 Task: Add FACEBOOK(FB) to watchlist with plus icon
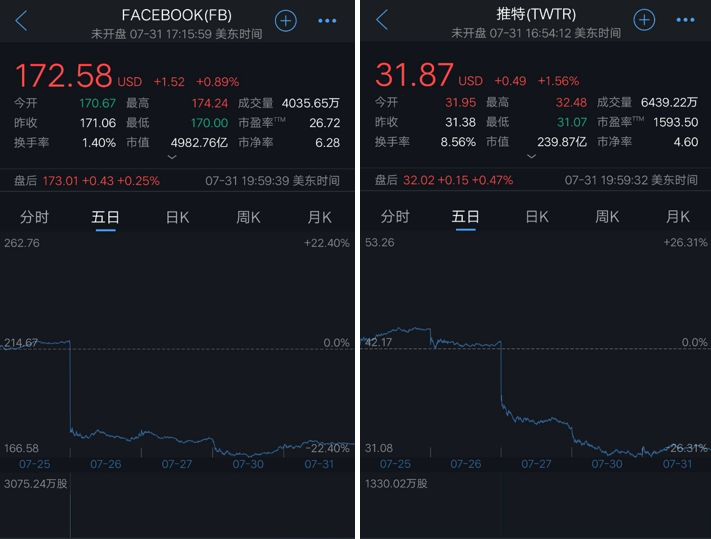click(285, 21)
